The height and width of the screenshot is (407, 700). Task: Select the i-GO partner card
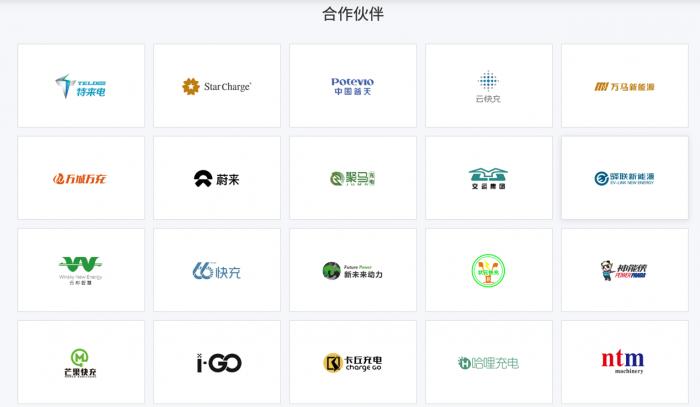[x=217, y=361]
